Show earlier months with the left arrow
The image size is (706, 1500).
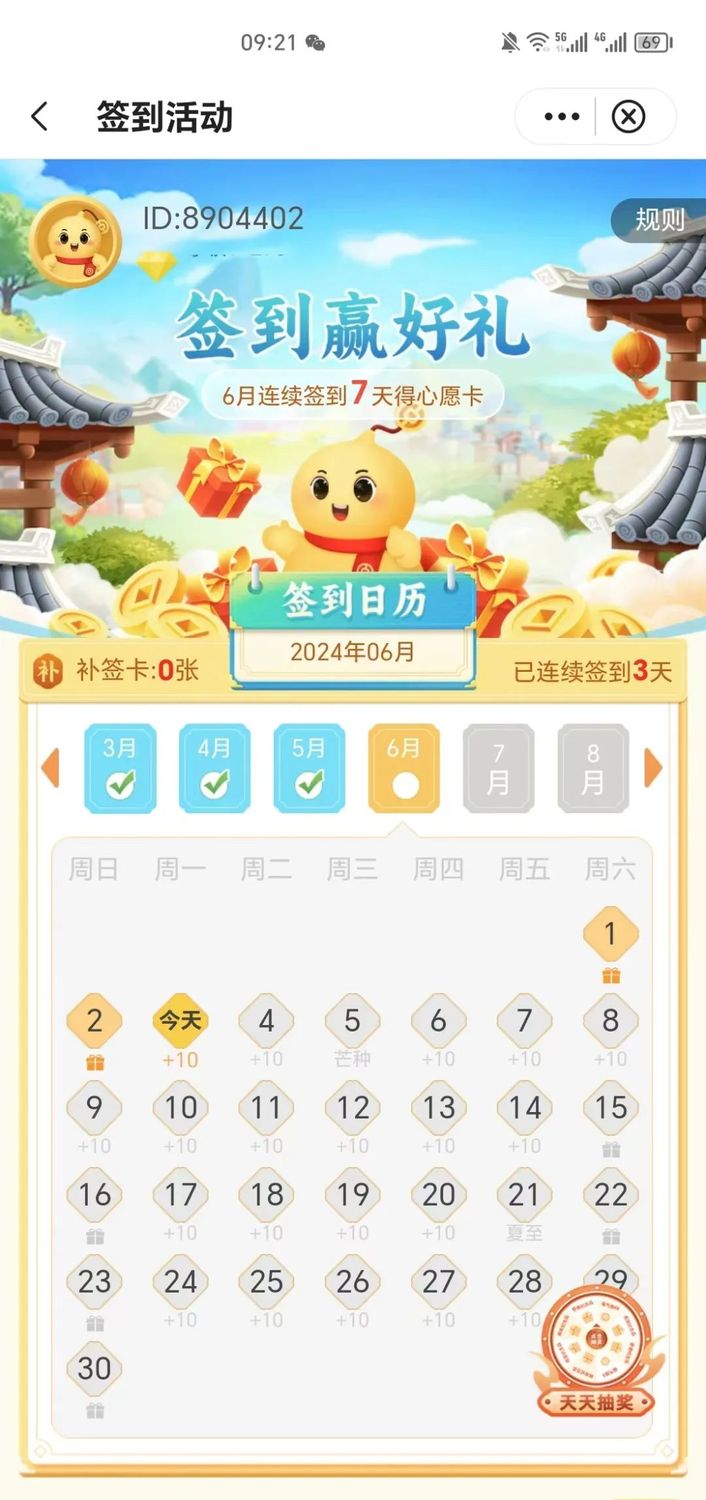pyautogui.click(x=50, y=768)
